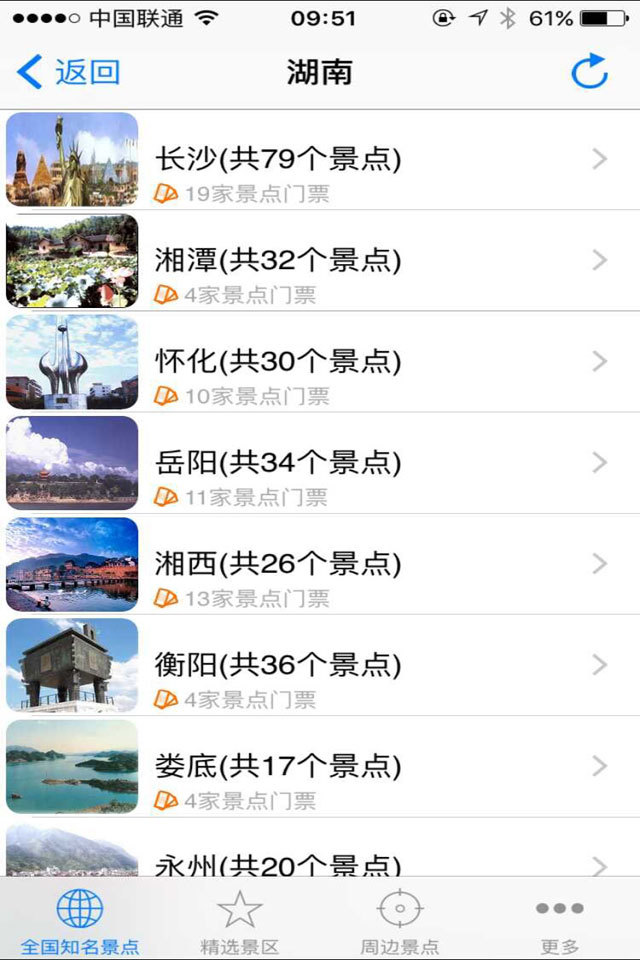Open 长沙 with 79 scenic spots
Viewport: 640px width, 960px height.
(320, 160)
